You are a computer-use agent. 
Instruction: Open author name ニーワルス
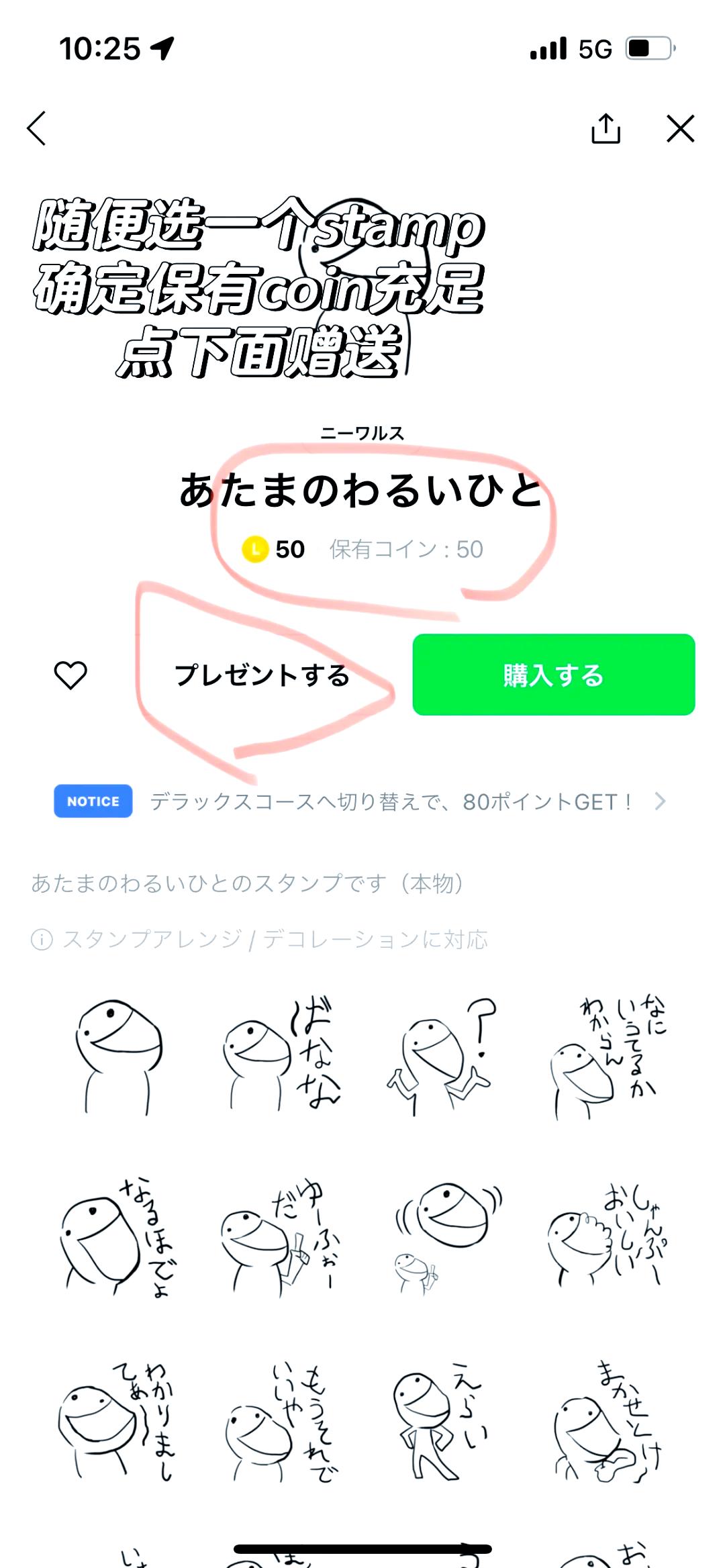tap(362, 433)
